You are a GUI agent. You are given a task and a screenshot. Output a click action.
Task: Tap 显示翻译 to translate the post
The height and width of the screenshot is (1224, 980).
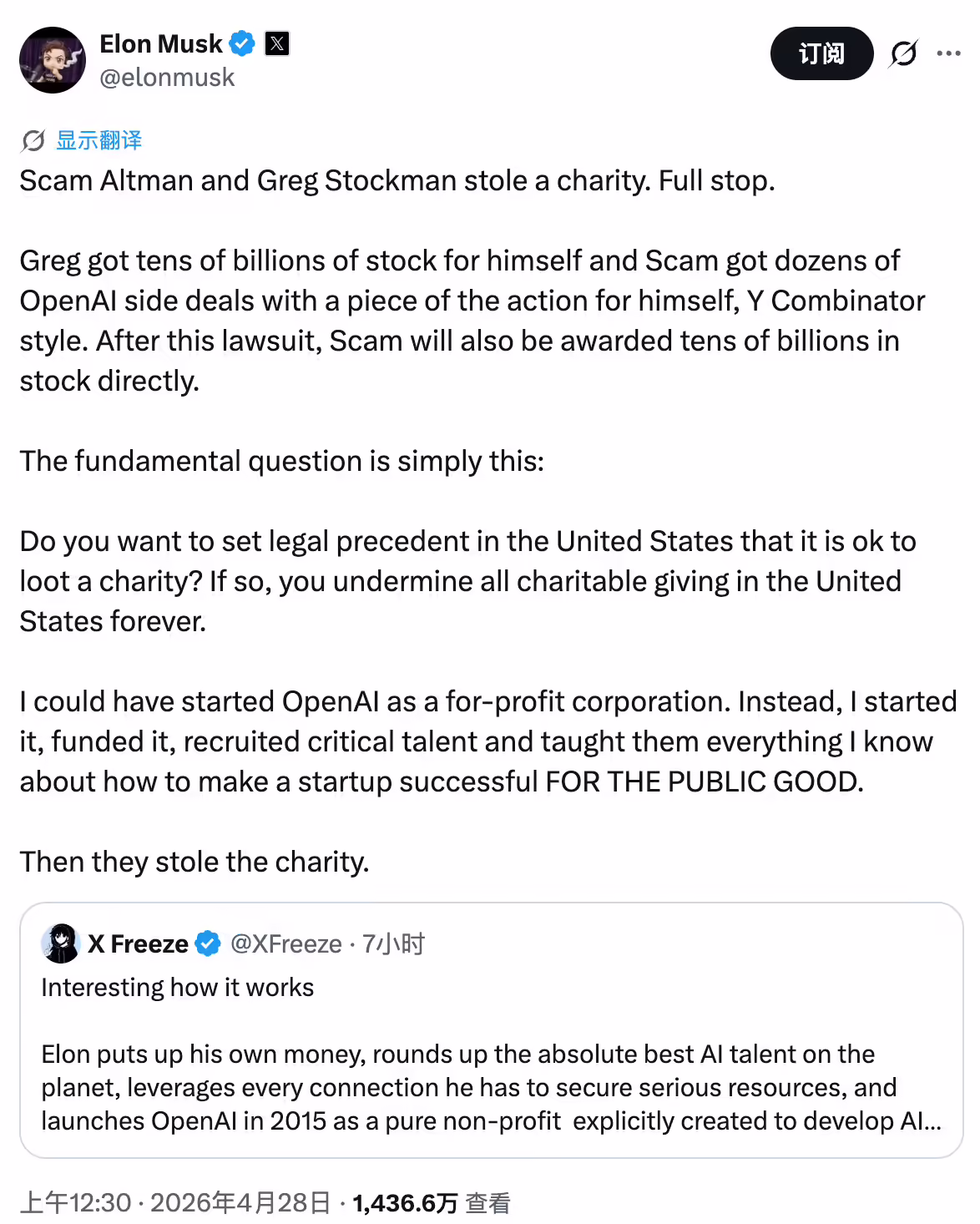(99, 140)
